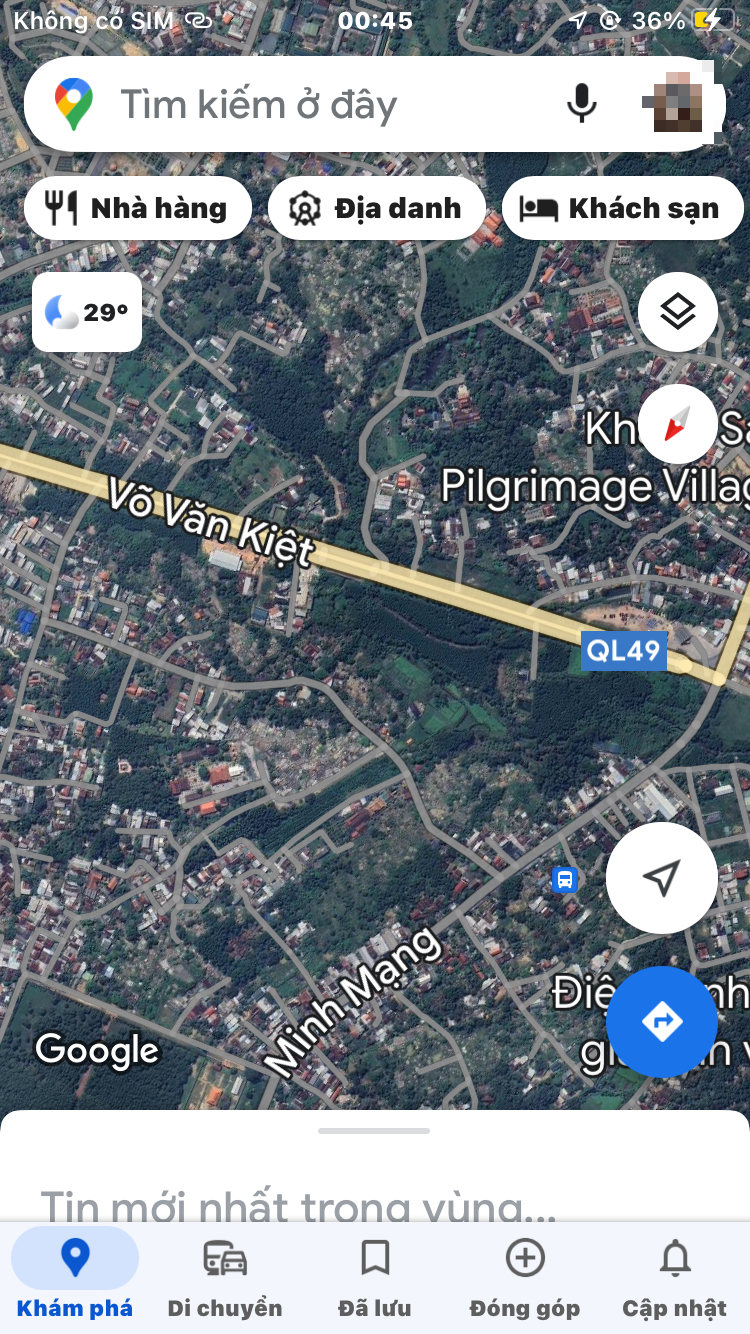The width and height of the screenshot is (750, 1334).
Task: Open directions with the blue arrow button
Action: point(661,1021)
